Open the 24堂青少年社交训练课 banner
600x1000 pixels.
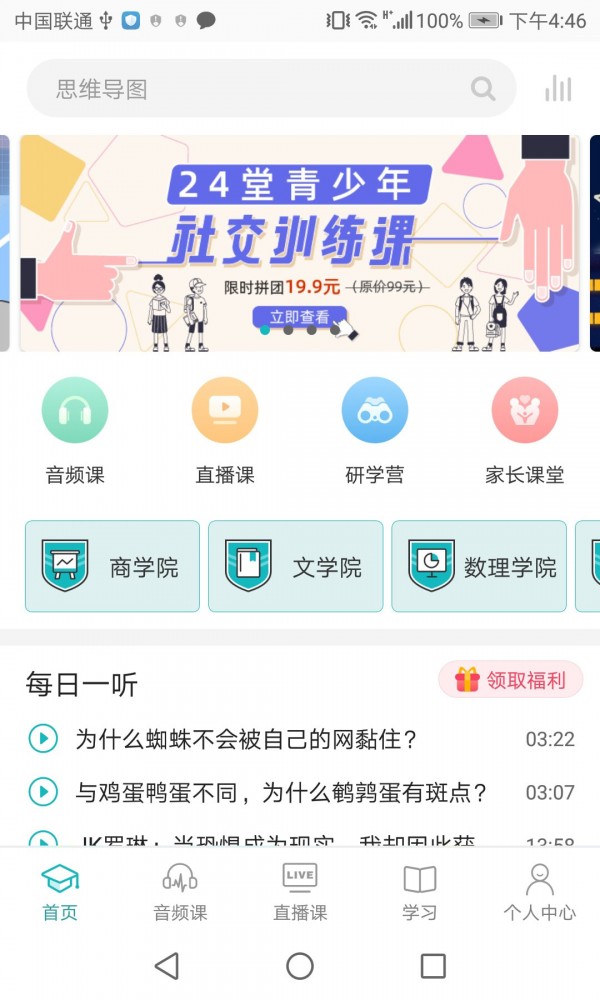tap(299, 243)
